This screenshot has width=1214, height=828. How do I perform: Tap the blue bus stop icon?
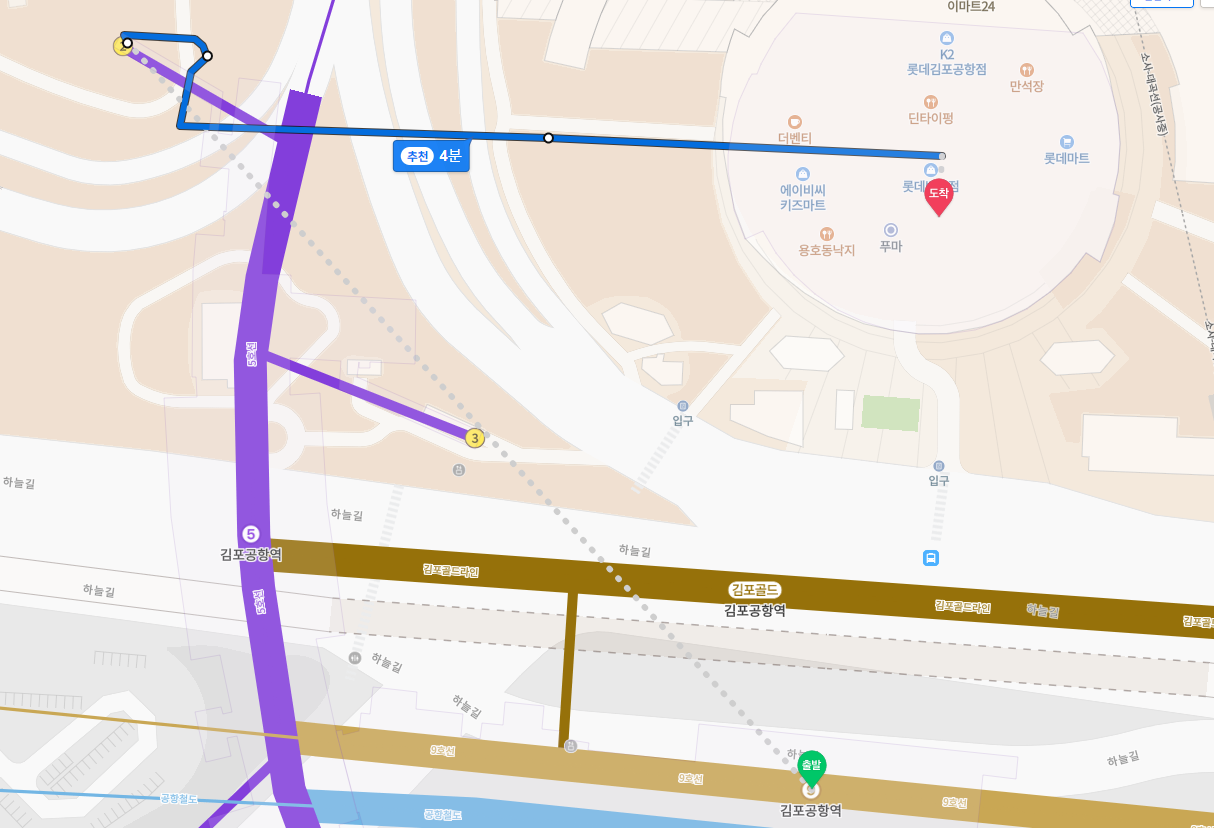click(x=931, y=558)
